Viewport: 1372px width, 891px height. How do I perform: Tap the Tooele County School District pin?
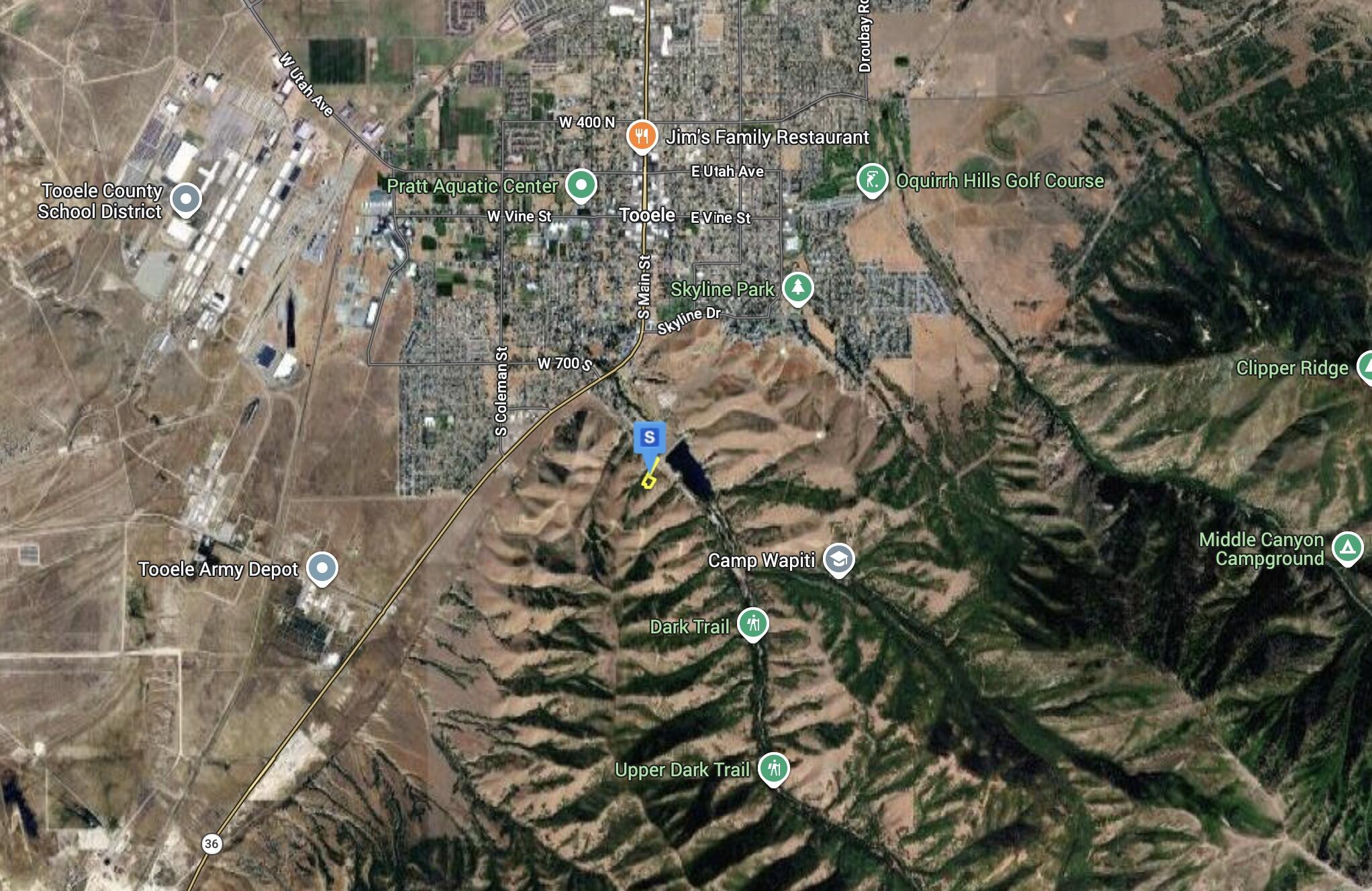pyautogui.click(x=185, y=199)
